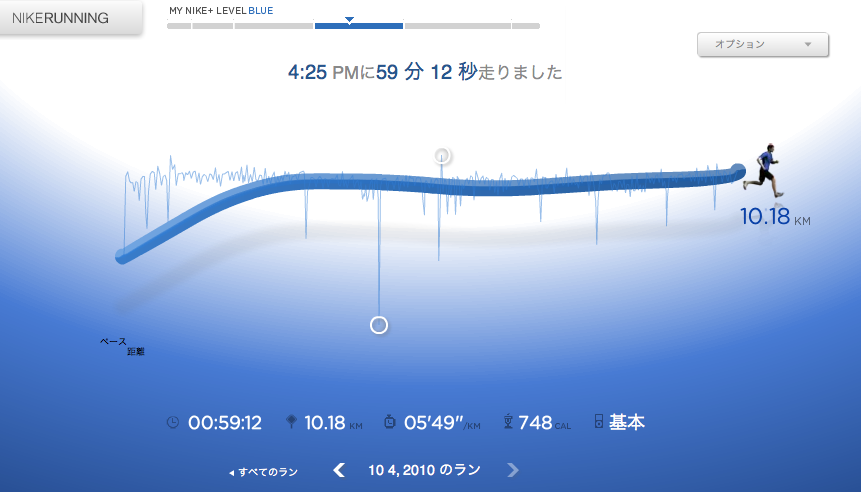Open the オプション dropdown
Screen dimensions: 861x492
(x=763, y=44)
